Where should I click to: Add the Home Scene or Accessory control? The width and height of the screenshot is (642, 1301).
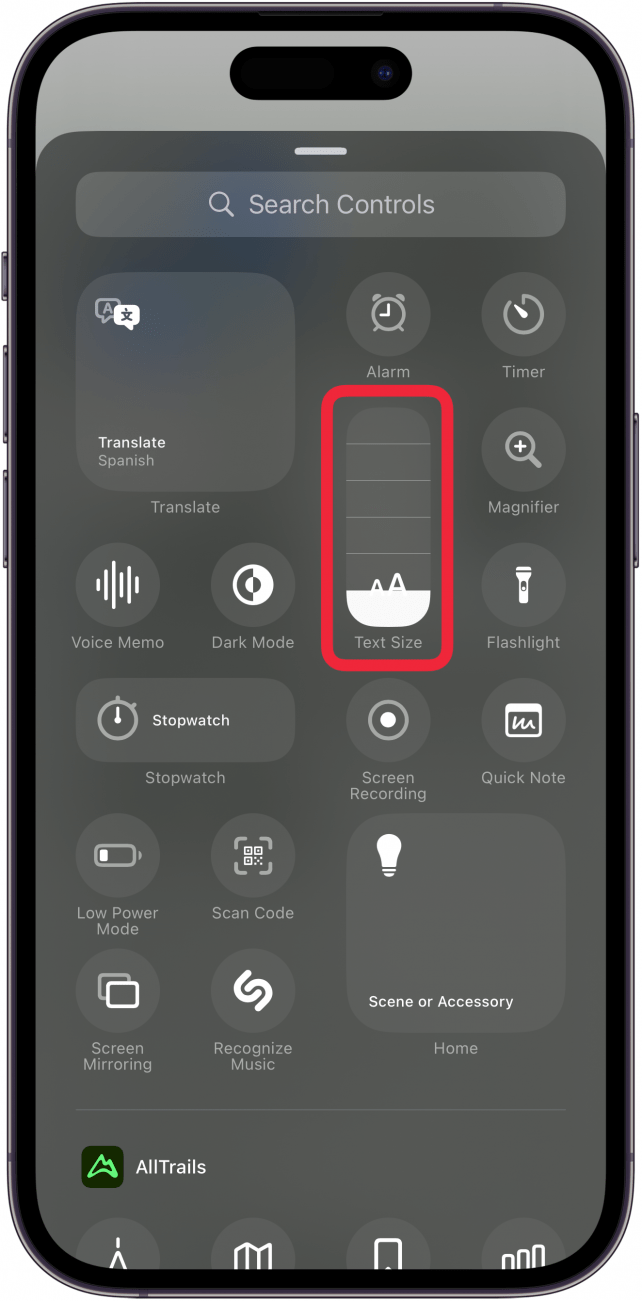[x=456, y=923]
